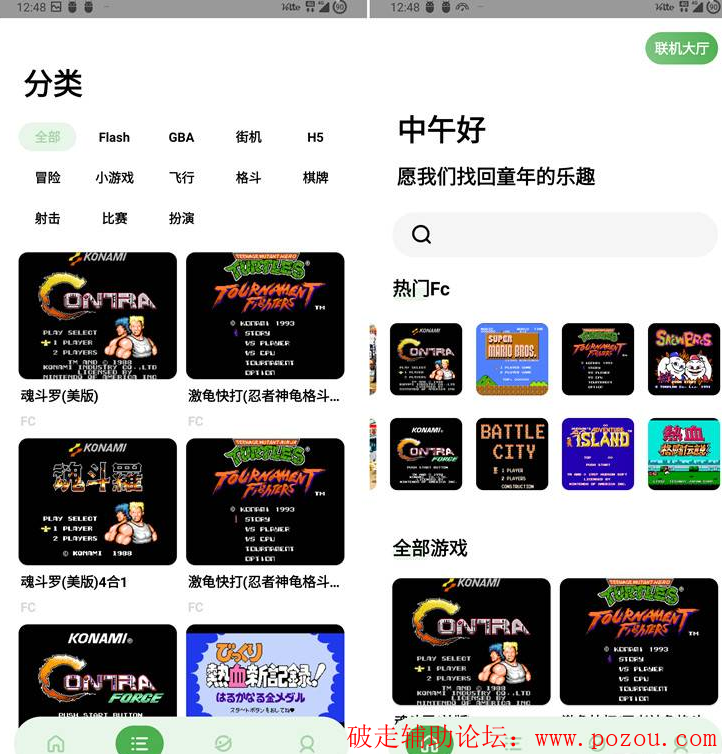
Task: Switch to the home tab
Action: (56, 743)
